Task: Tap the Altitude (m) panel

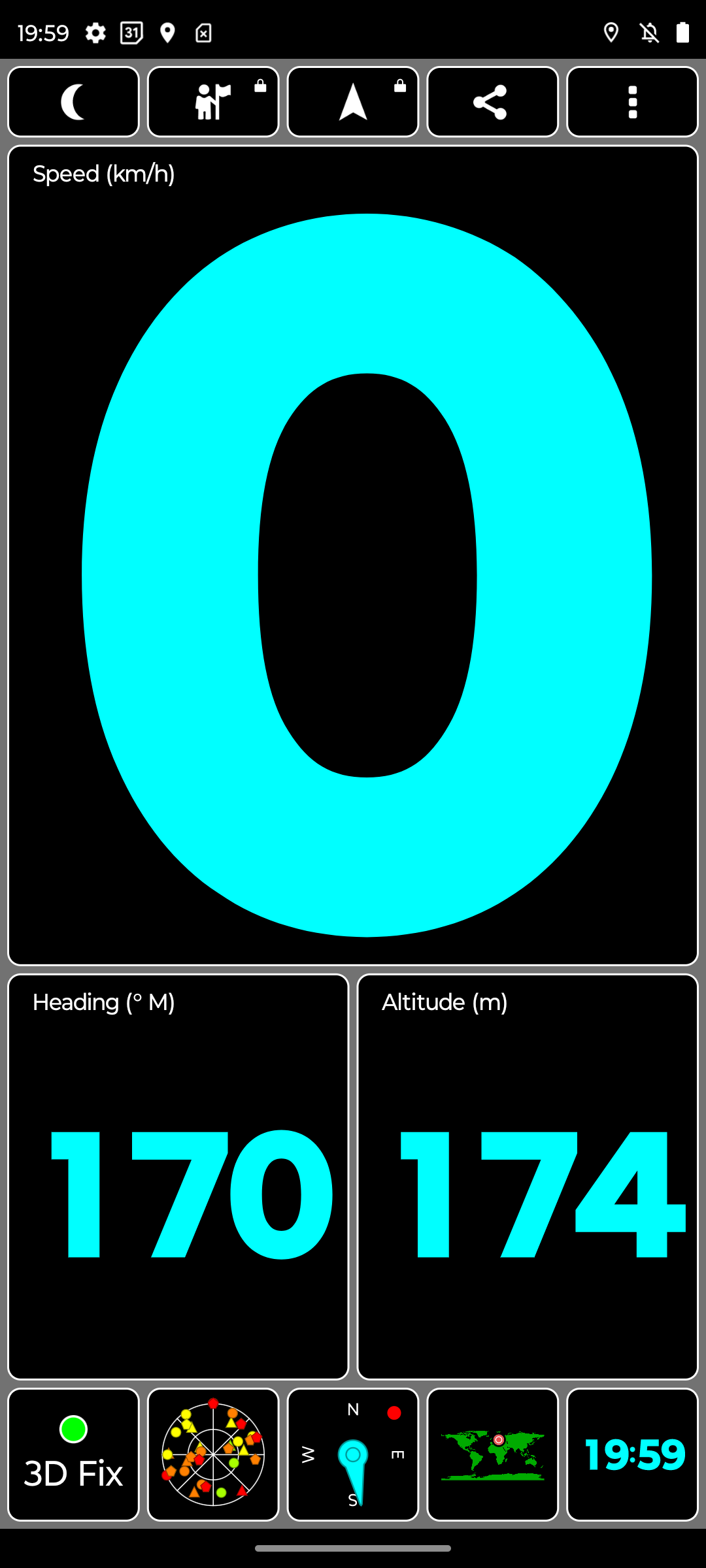Action: [528, 1177]
